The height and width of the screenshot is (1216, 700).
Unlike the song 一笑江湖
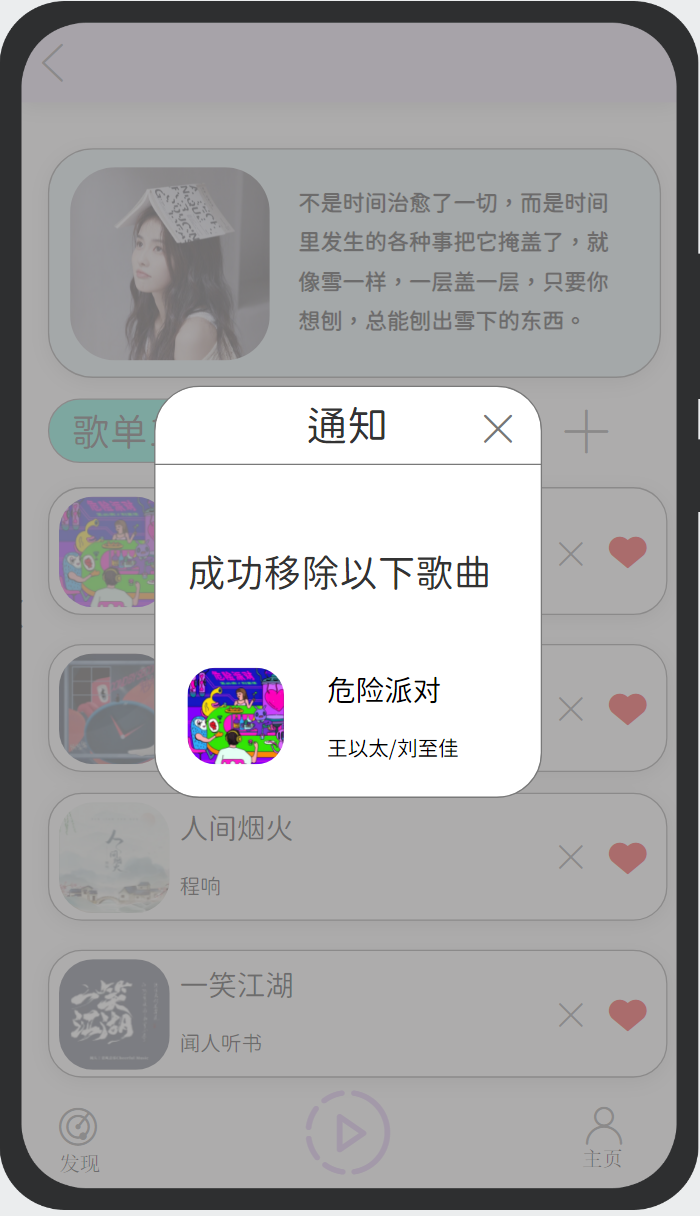click(628, 1015)
